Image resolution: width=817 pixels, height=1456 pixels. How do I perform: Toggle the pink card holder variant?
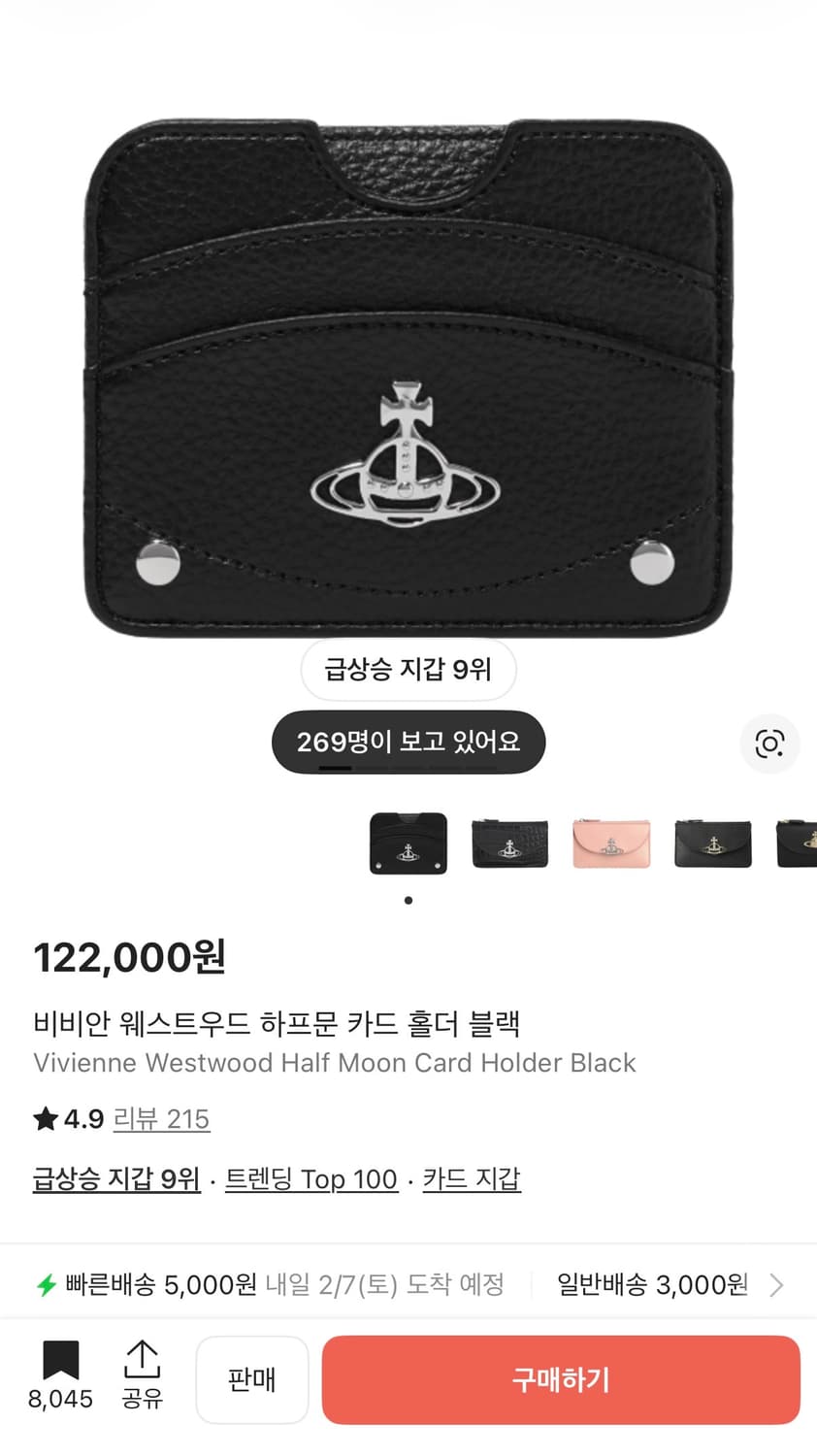click(611, 844)
